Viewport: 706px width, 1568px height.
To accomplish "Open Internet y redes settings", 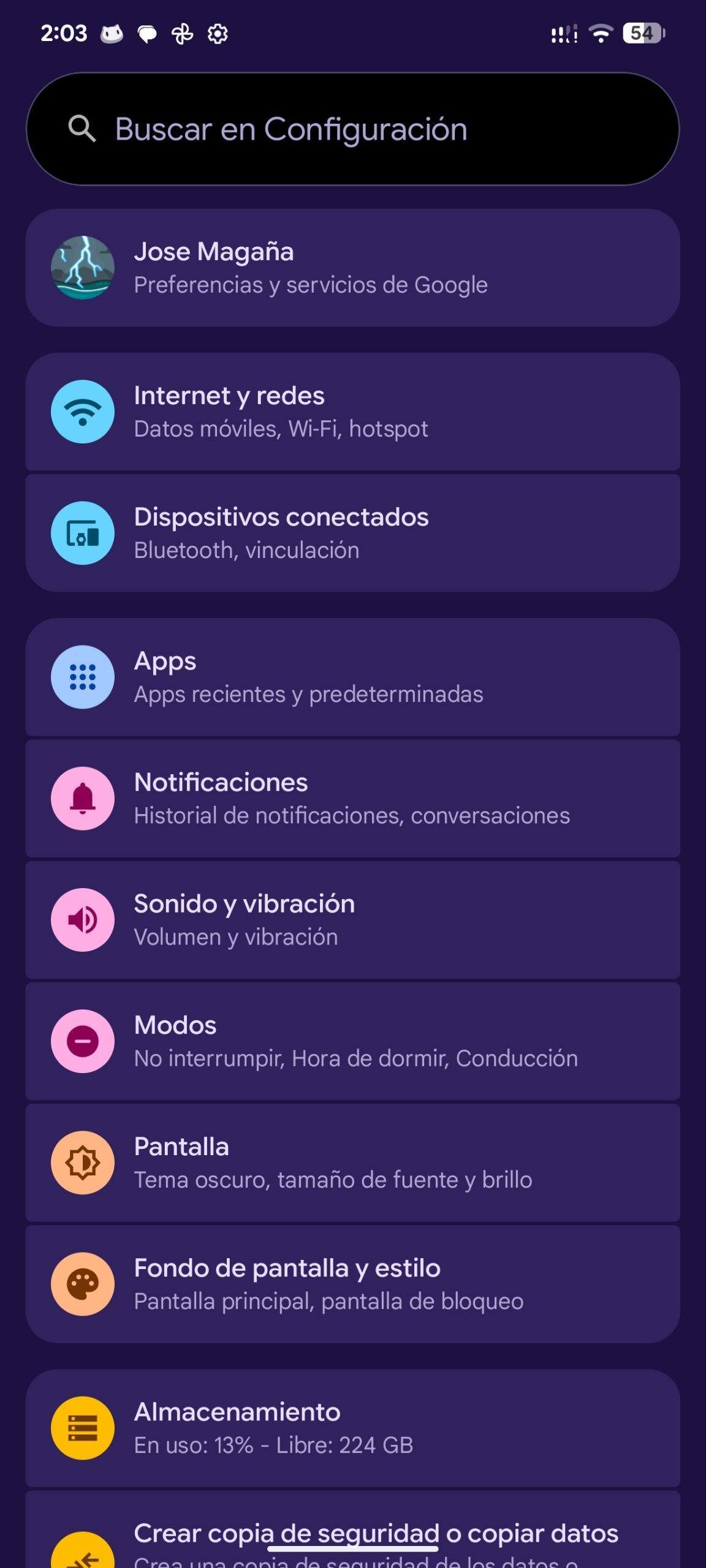I will tap(352, 412).
